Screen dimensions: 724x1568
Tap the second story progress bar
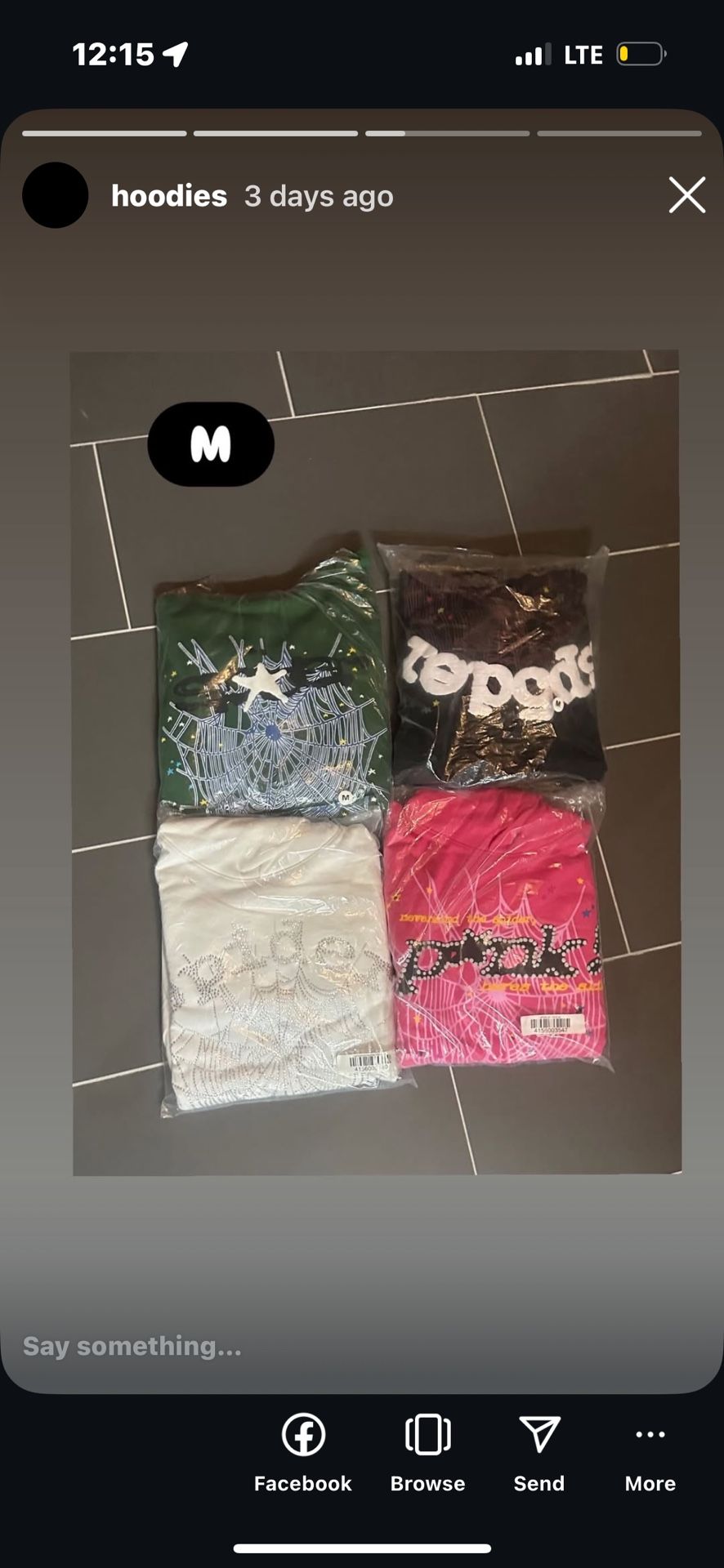pyautogui.click(x=276, y=132)
